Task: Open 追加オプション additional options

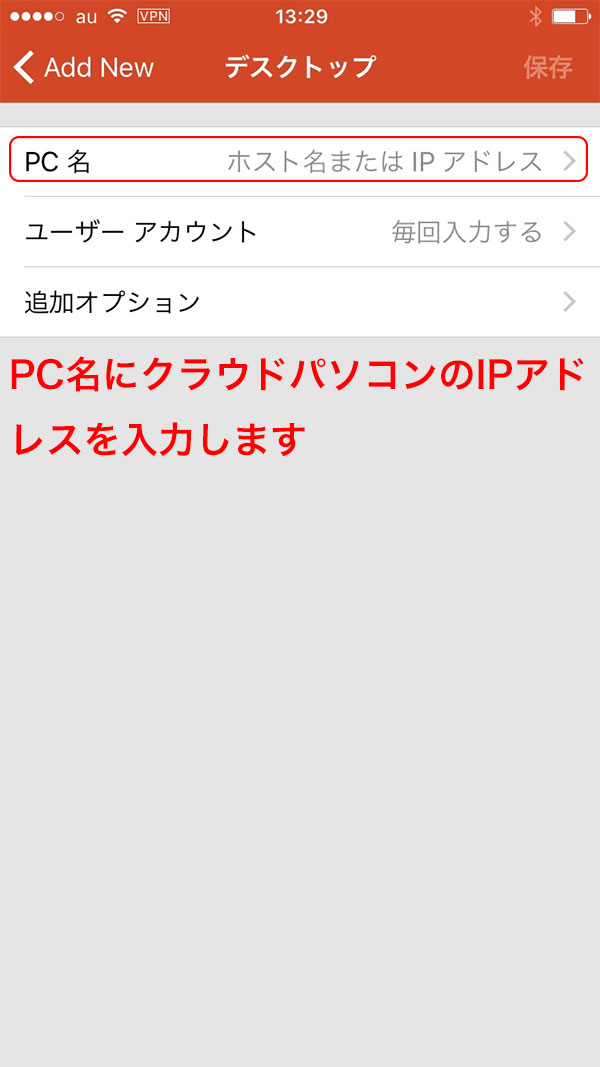Action: (x=299, y=302)
